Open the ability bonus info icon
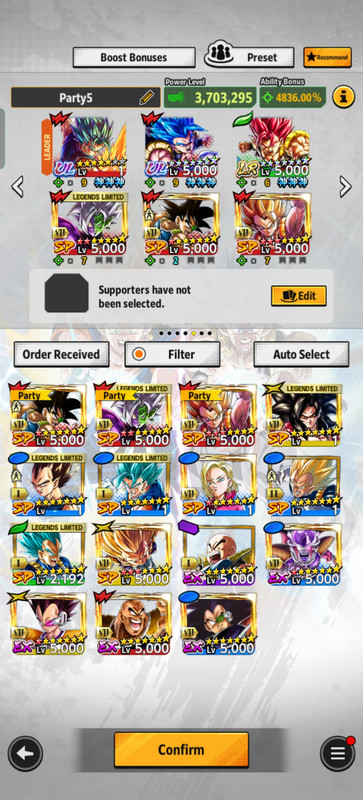363x800 pixels. (x=344, y=97)
